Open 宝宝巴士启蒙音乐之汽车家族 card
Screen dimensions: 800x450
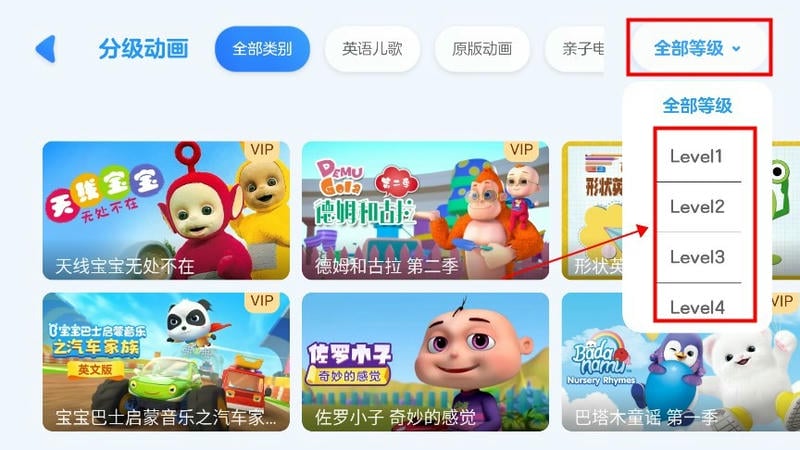[166, 361]
